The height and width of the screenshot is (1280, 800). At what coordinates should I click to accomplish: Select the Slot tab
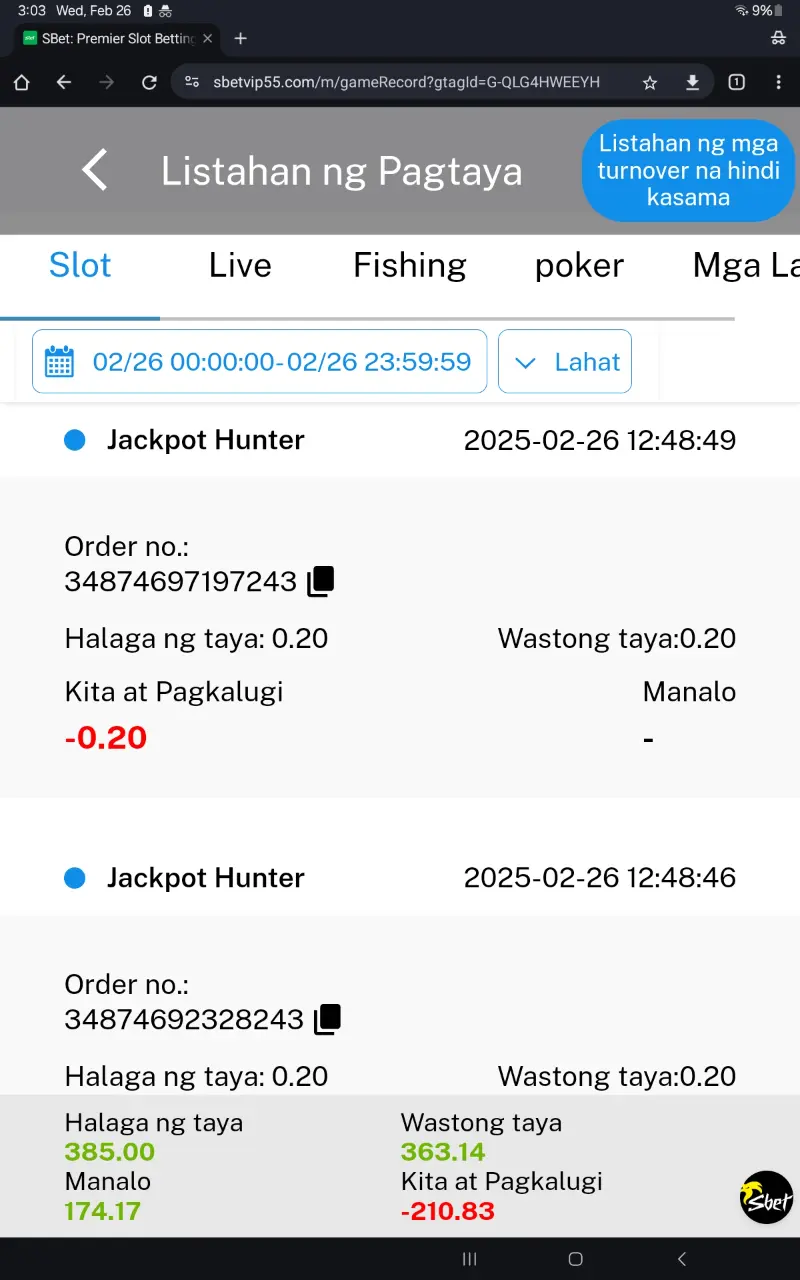[80, 265]
